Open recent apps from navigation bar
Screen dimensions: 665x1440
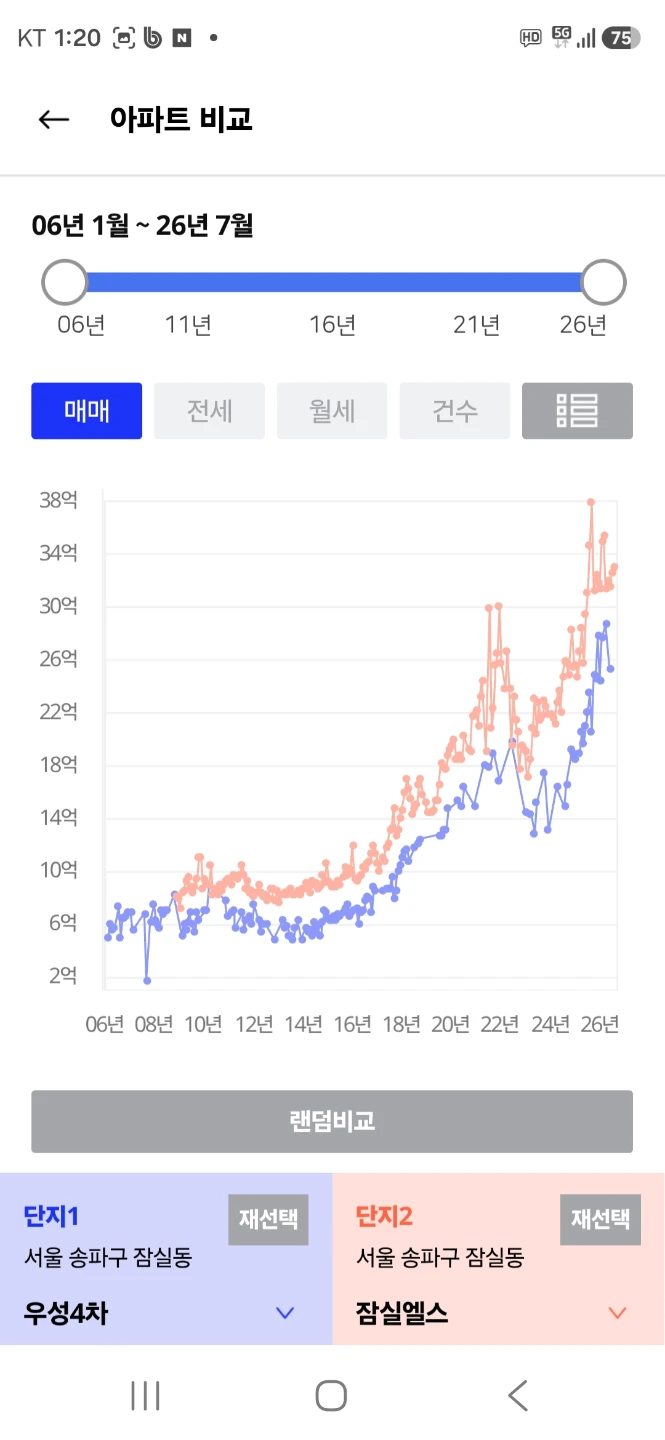point(145,1395)
